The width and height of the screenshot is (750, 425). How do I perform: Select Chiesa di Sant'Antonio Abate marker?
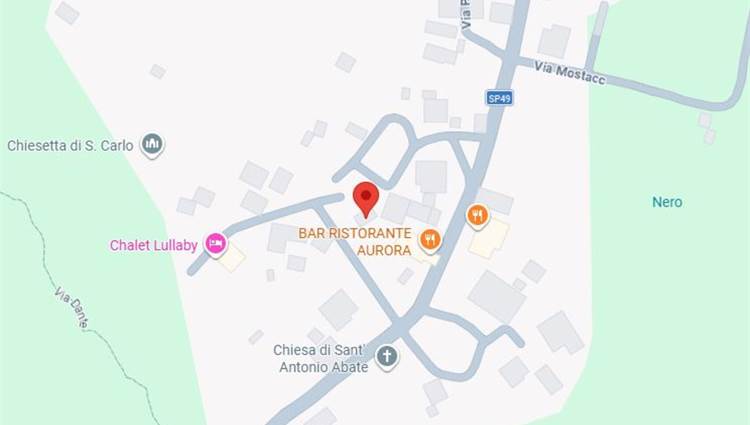pos(387,355)
